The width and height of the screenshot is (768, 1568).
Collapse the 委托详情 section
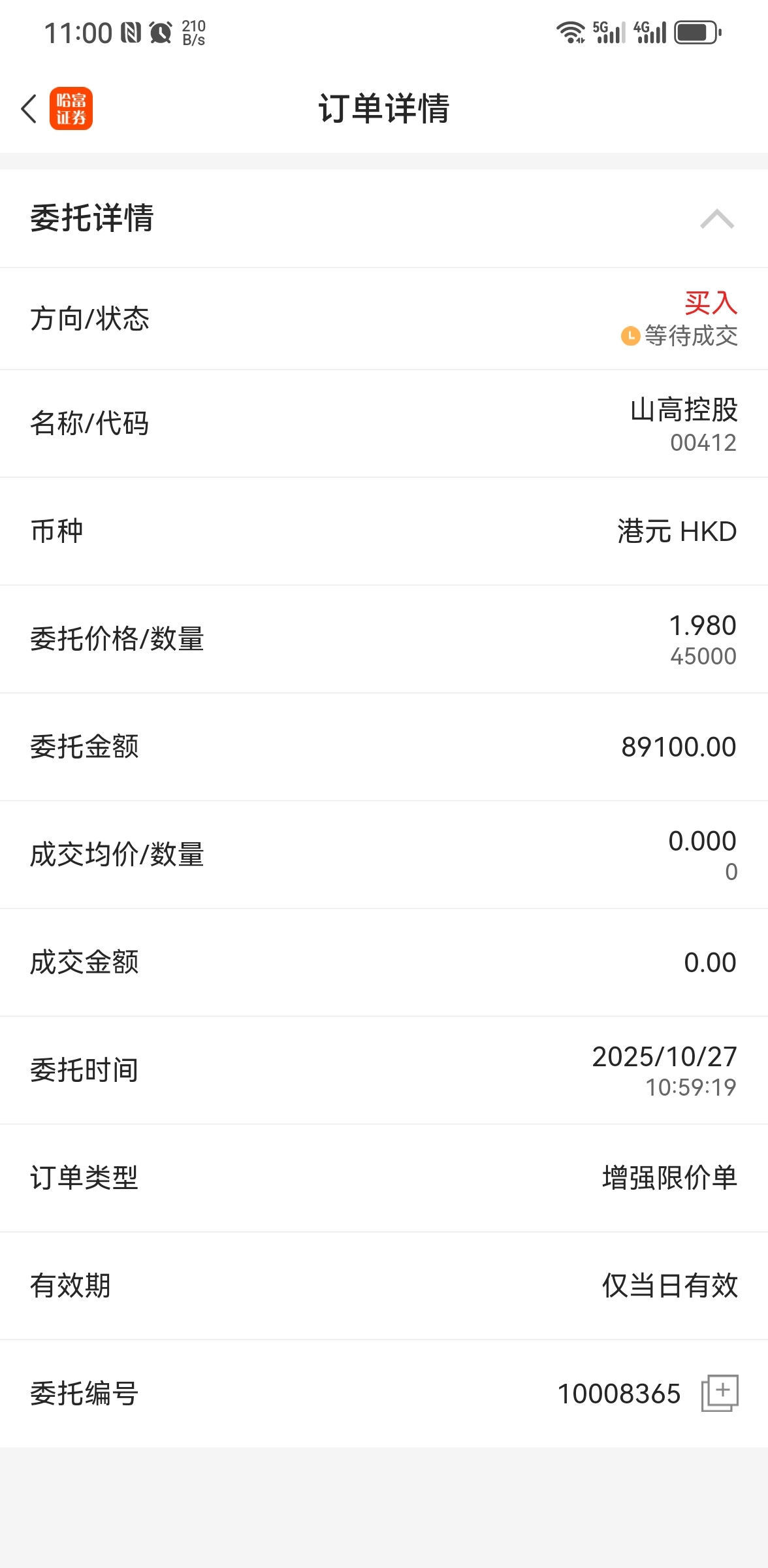click(x=717, y=219)
